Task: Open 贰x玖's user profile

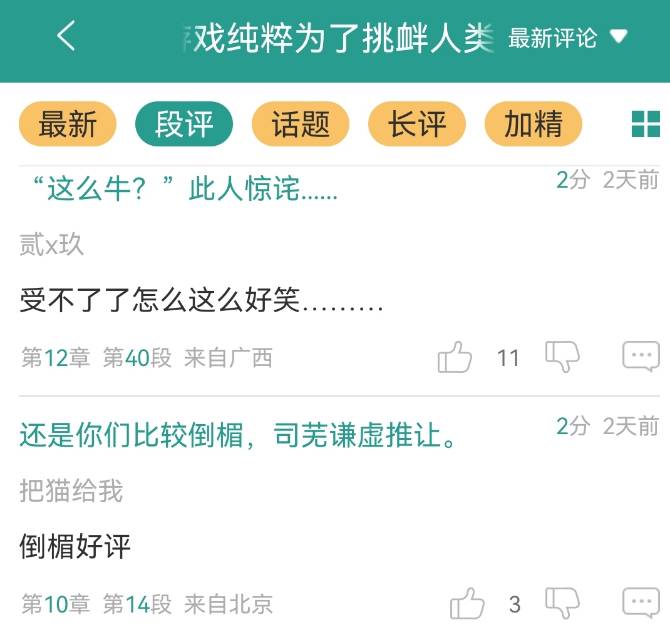Action: click(x=52, y=244)
